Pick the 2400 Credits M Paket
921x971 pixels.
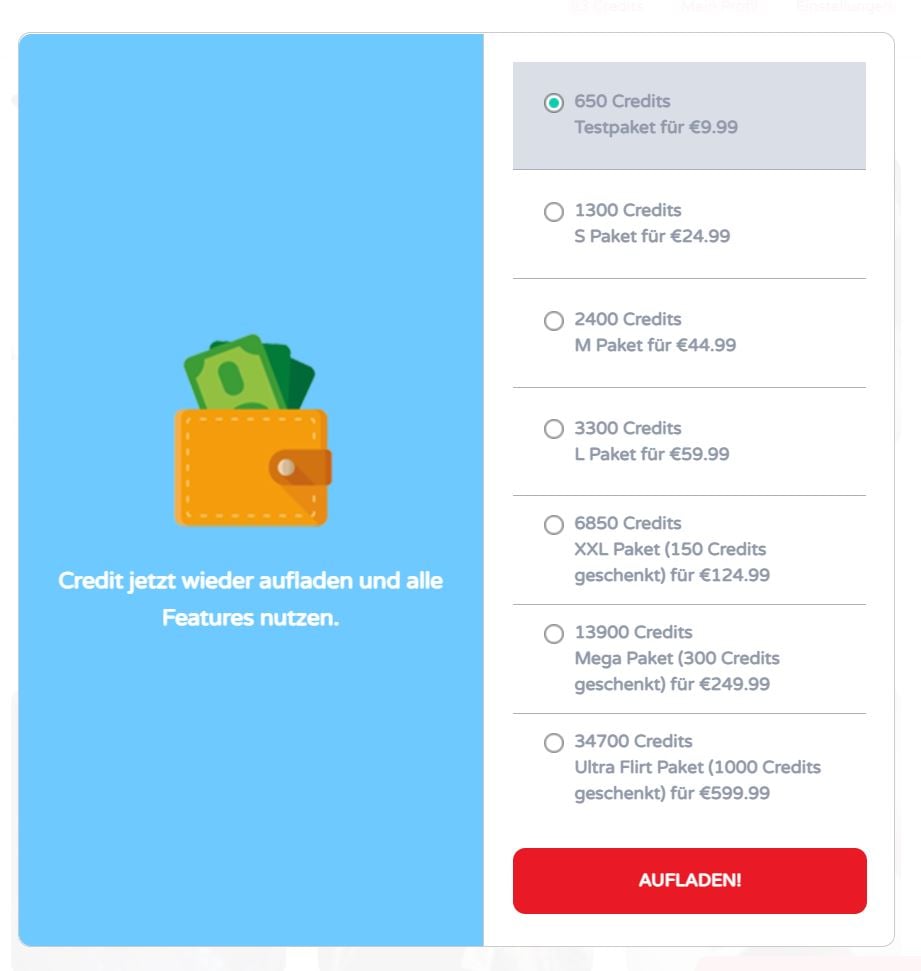[x=554, y=321]
